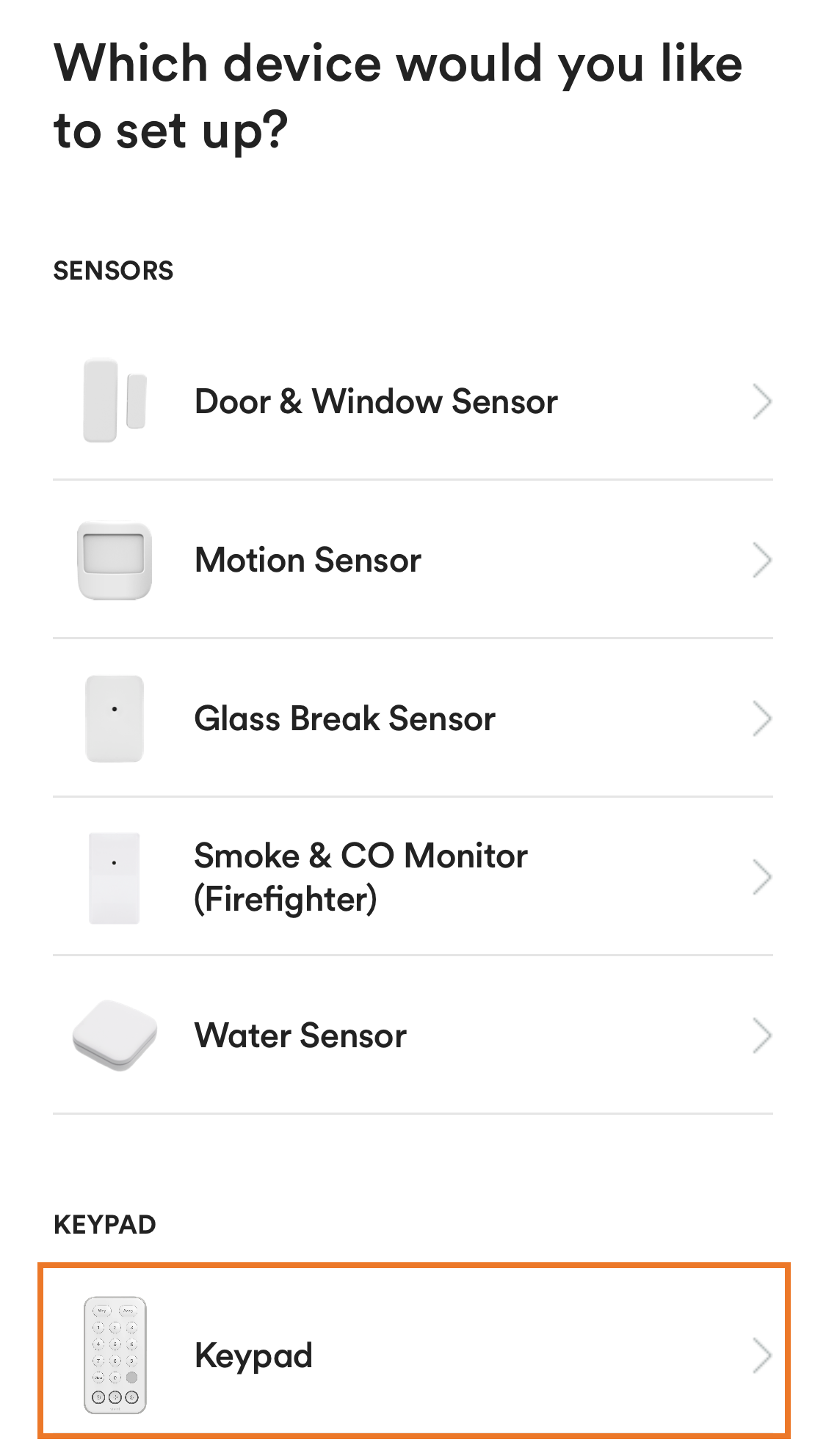Open Water Sensor setup via the chevron
This screenshot has height=1456, width=826.
(764, 1035)
